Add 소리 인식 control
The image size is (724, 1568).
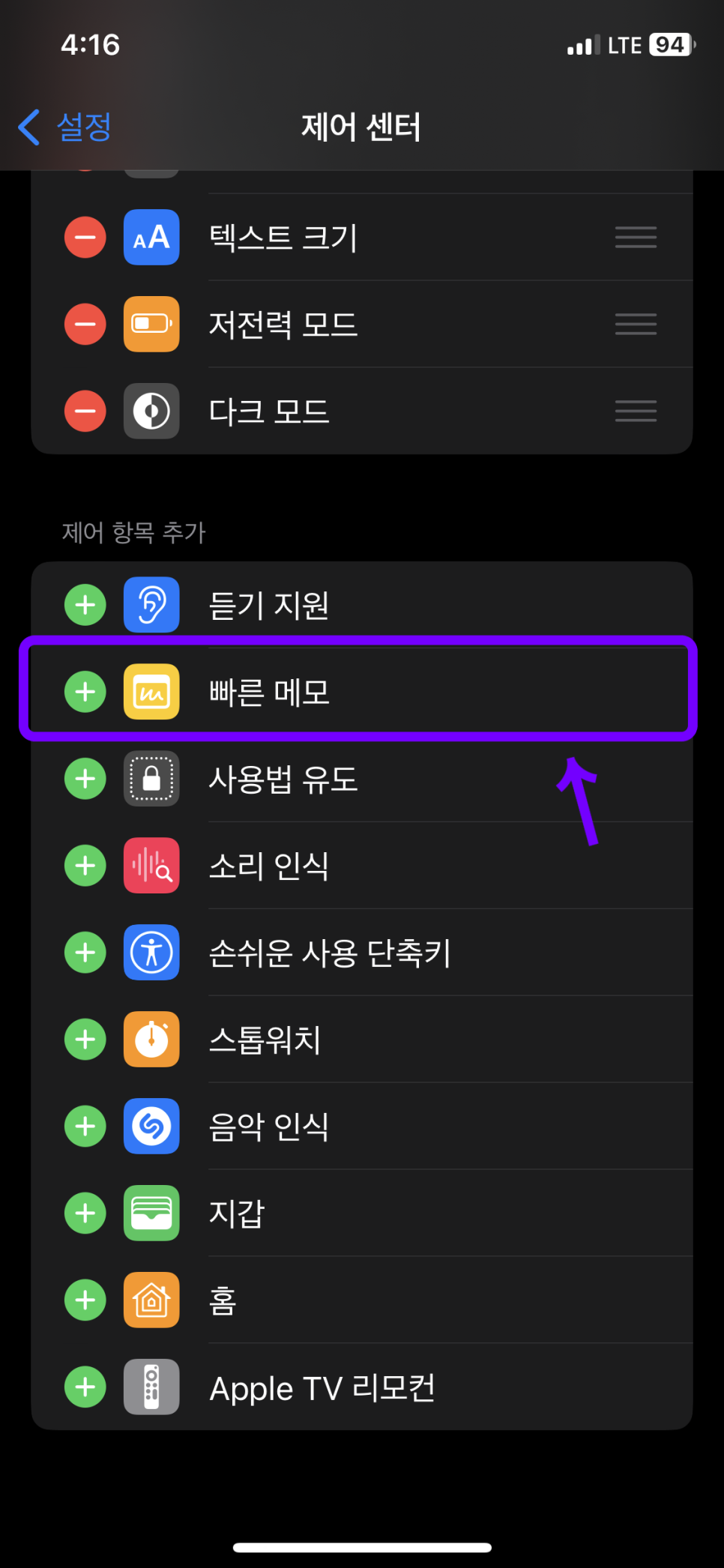tap(85, 866)
